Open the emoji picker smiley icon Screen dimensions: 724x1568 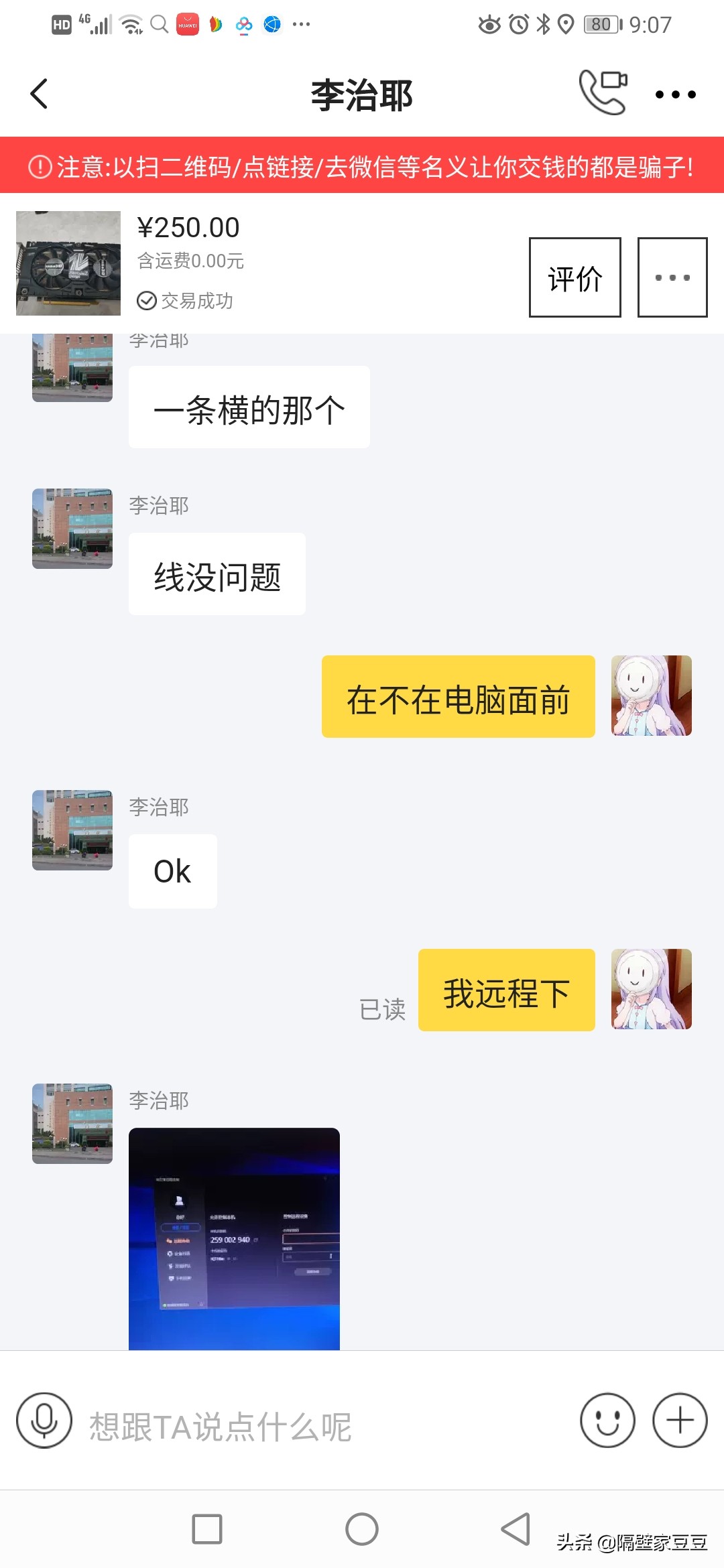point(607,1419)
